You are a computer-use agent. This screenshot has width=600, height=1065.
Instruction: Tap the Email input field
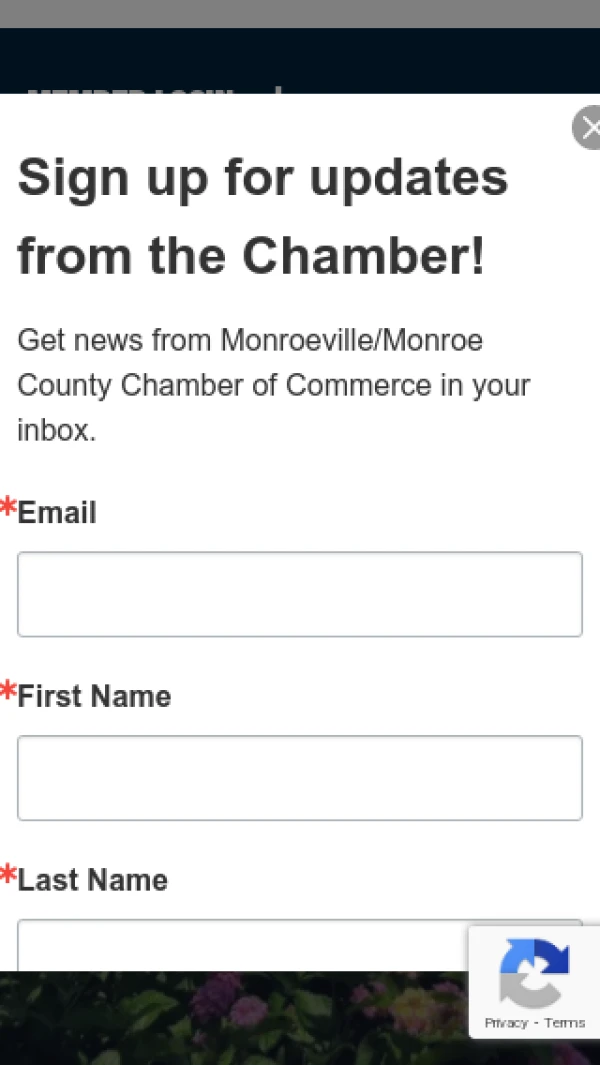coord(300,594)
